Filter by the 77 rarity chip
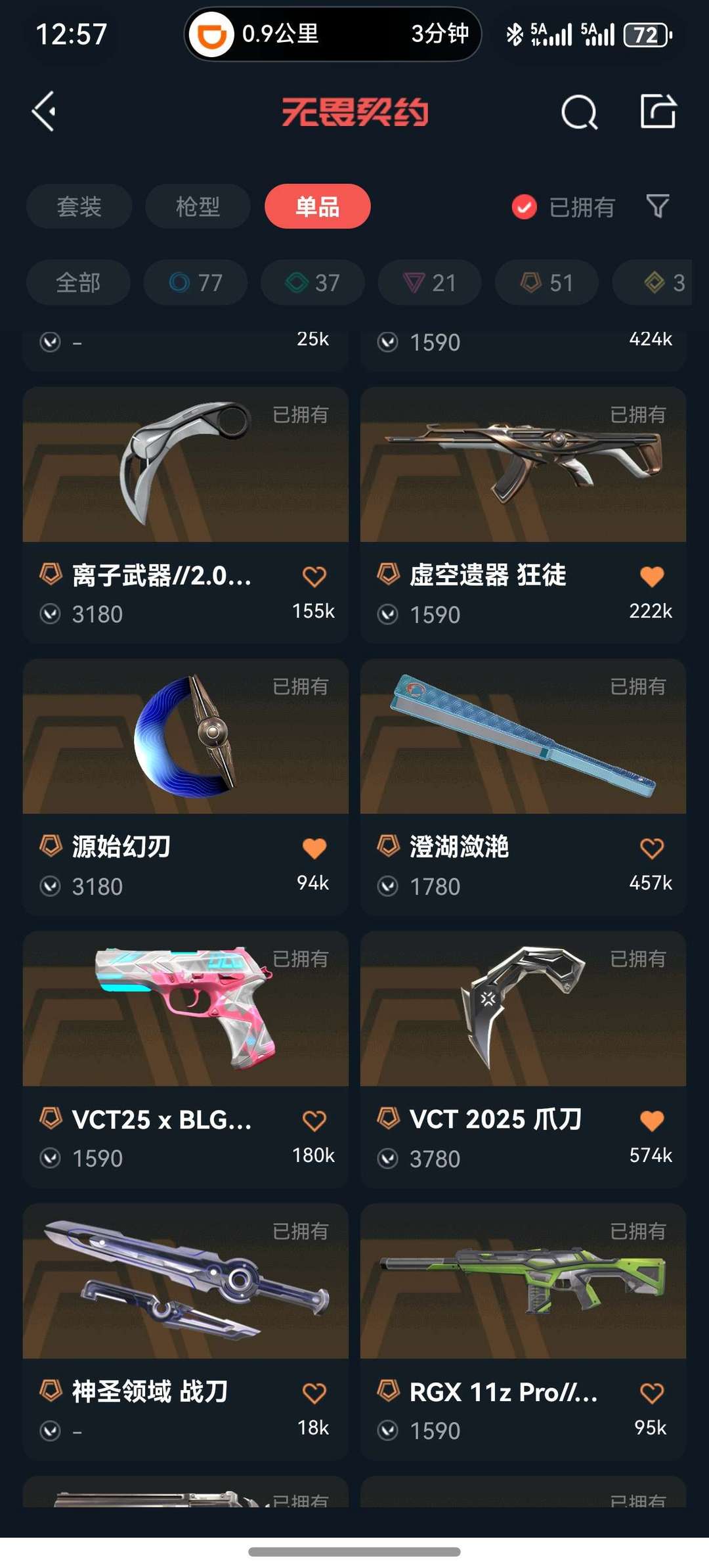The width and height of the screenshot is (709, 1568). point(196,282)
